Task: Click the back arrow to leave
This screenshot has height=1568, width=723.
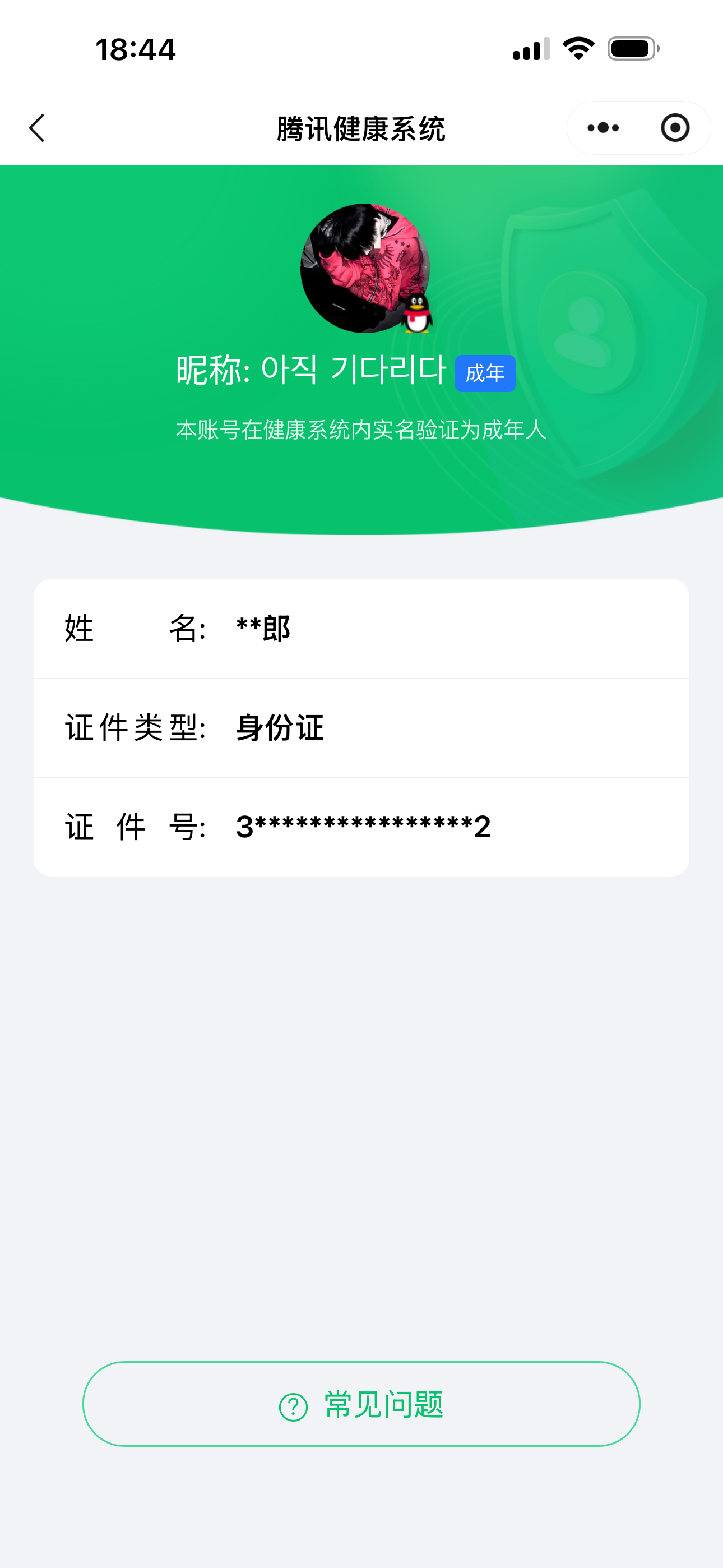Action: [x=36, y=127]
